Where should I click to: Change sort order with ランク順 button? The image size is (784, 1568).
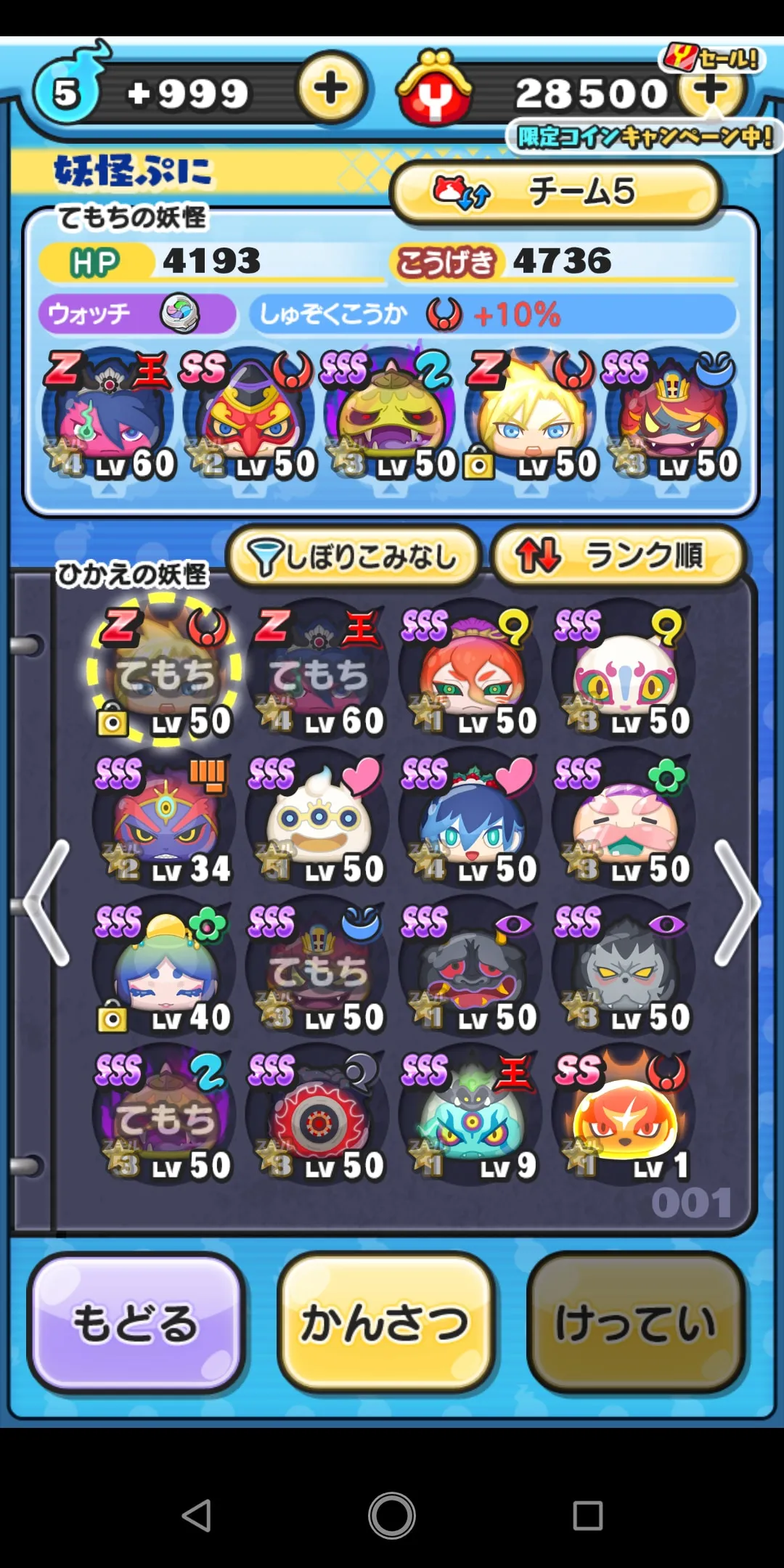(619, 556)
